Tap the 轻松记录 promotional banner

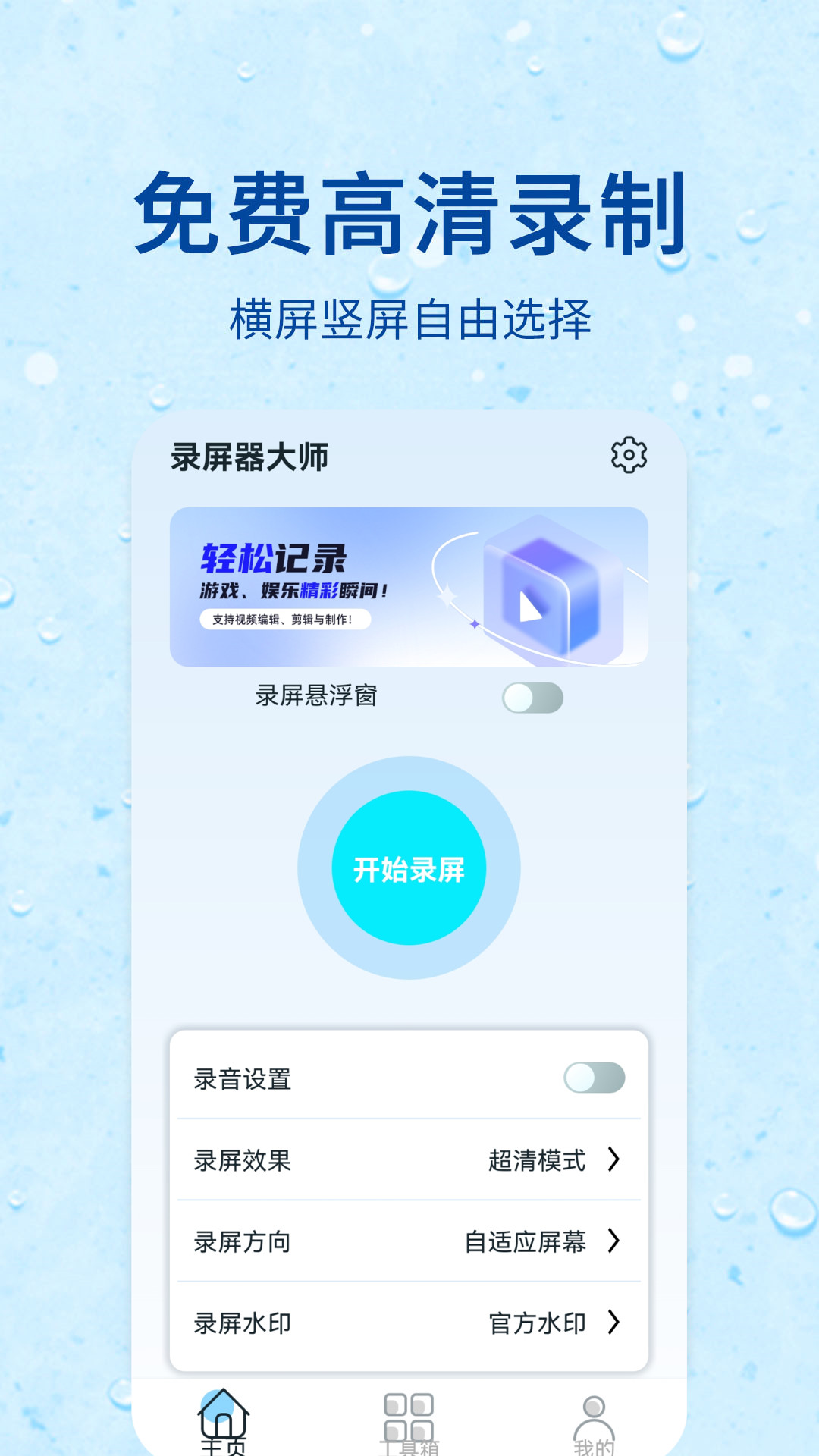[409, 588]
